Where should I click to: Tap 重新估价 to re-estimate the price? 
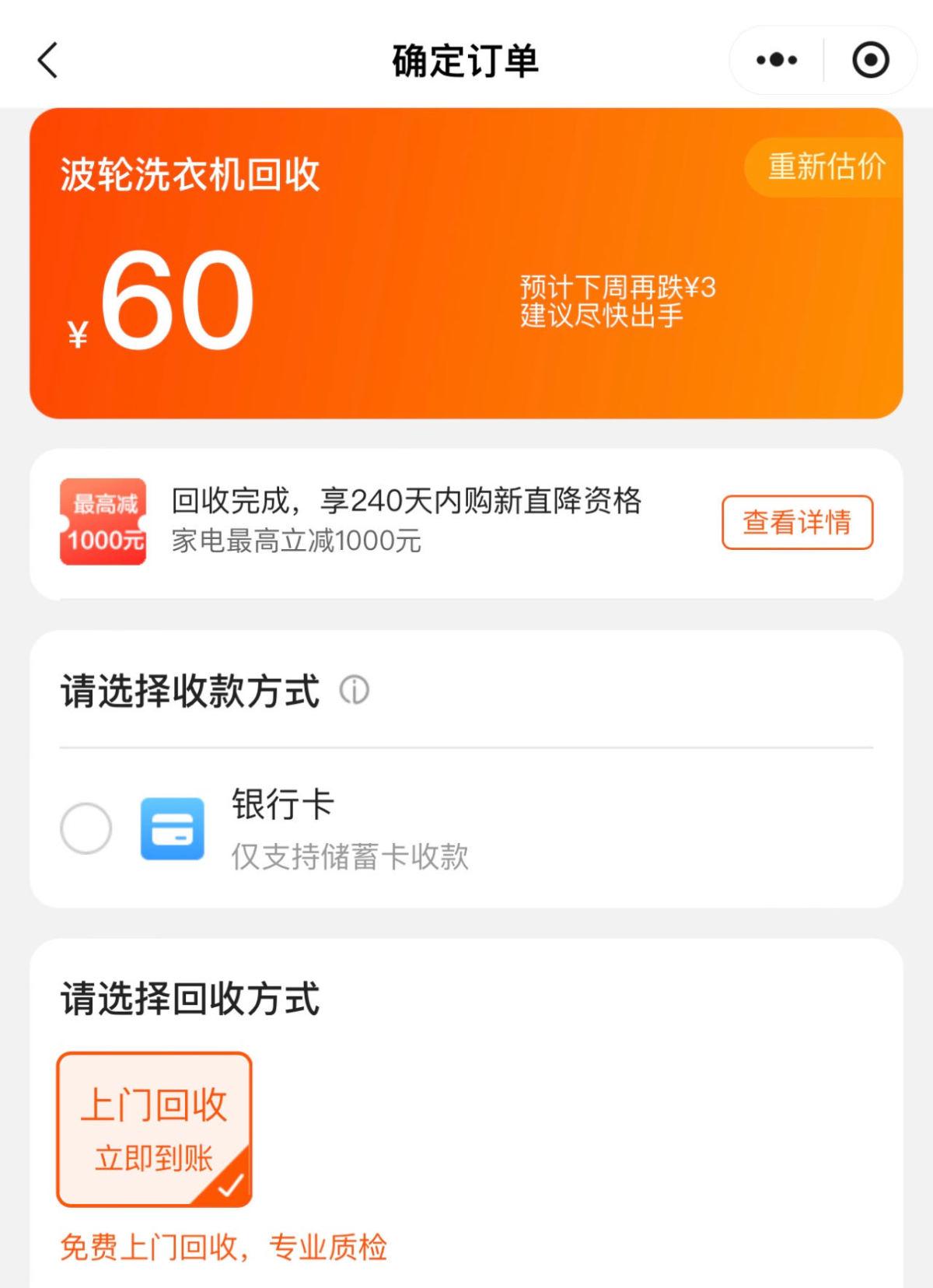coord(826,166)
